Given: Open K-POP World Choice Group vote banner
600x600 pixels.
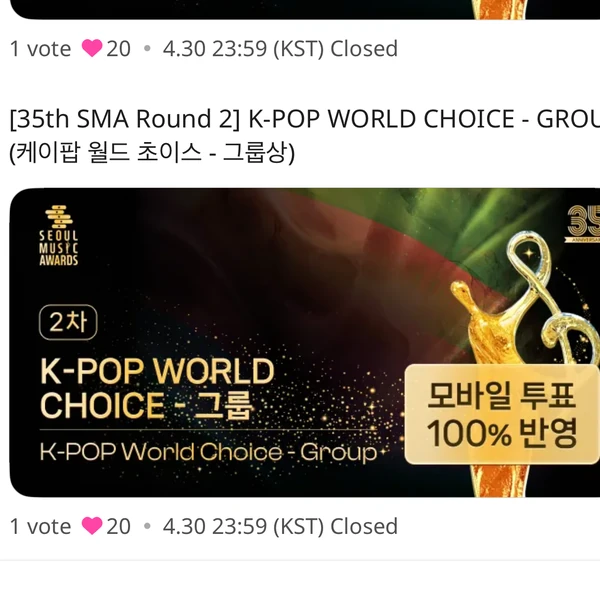Looking at the screenshot, I should tap(300, 342).
